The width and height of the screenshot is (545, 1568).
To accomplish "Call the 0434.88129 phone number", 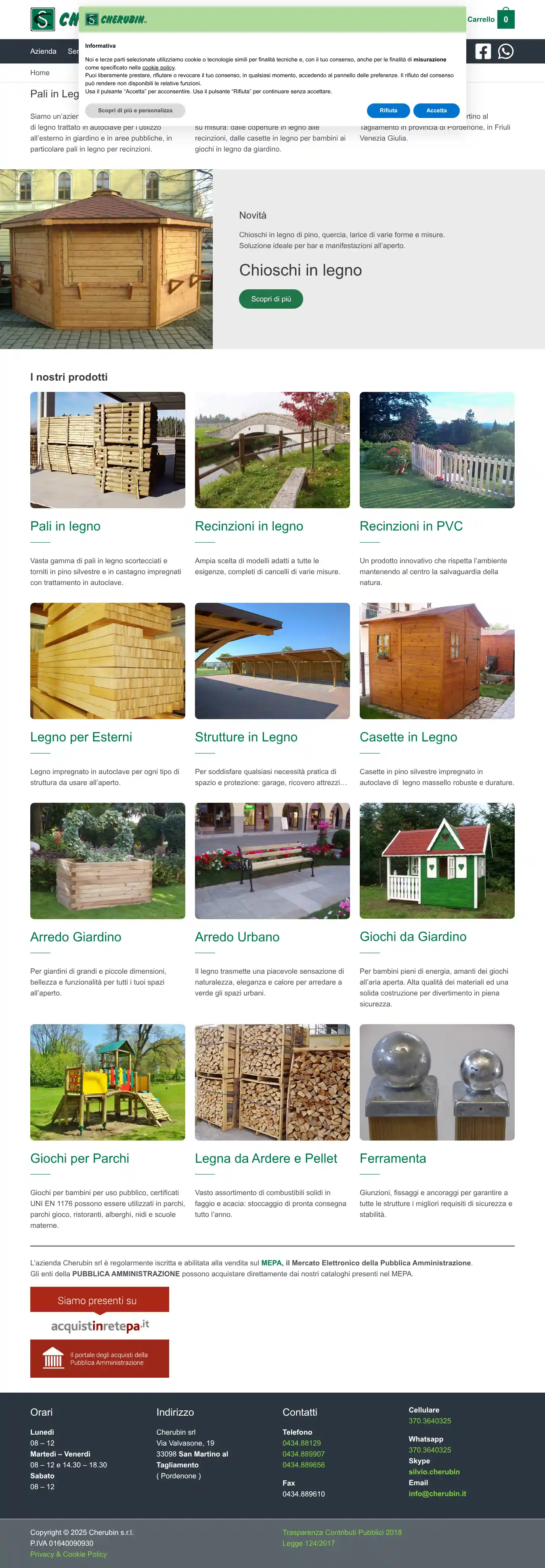I will click(x=302, y=1443).
